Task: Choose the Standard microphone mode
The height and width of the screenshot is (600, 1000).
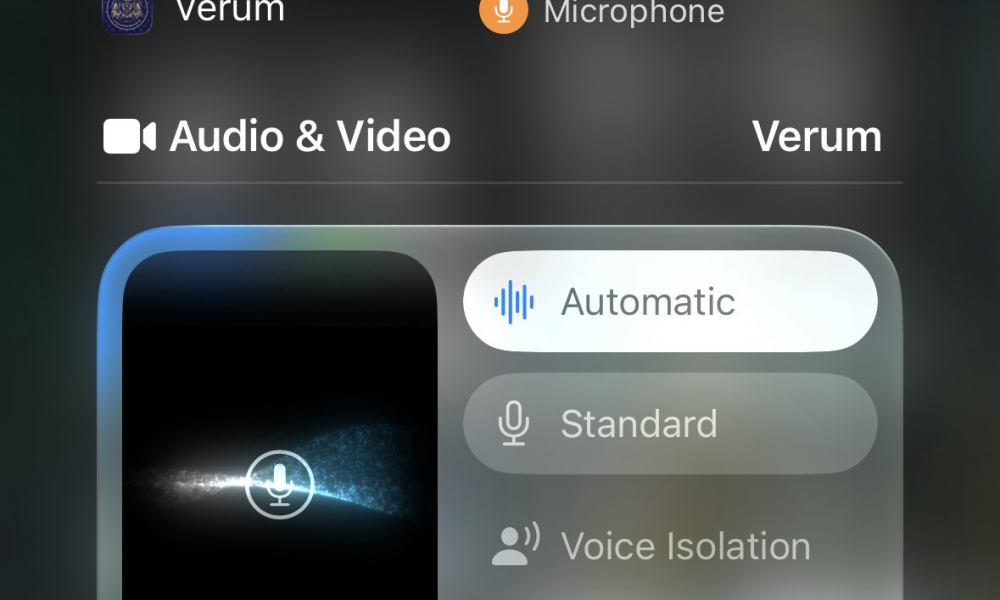Action: coord(670,424)
